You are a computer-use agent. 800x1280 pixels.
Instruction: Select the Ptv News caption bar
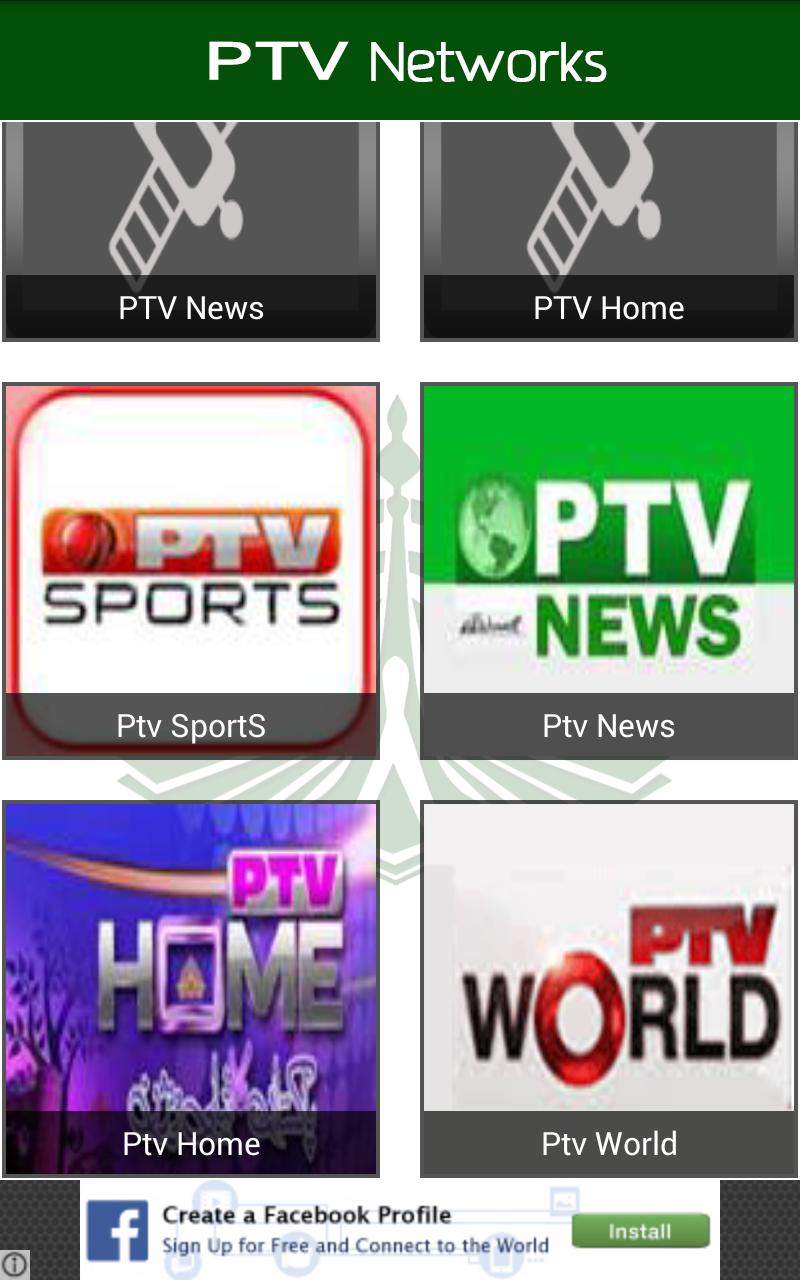point(608,726)
